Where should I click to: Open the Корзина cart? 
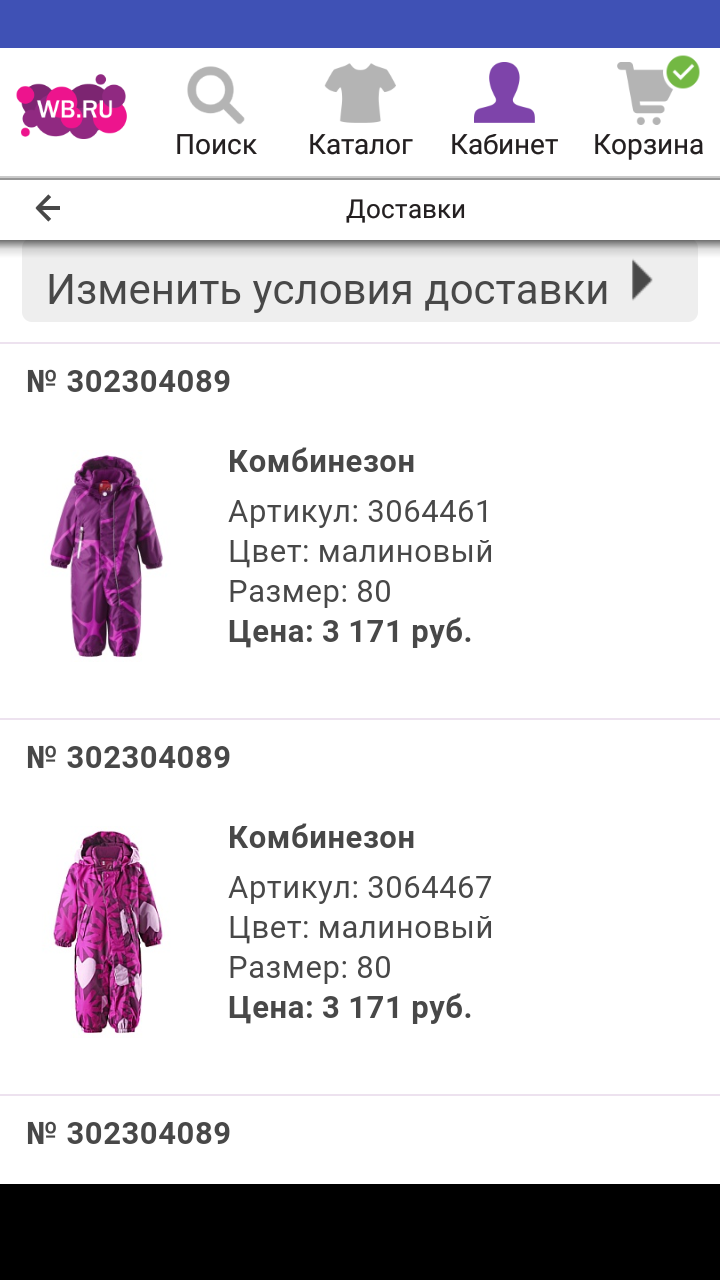[x=648, y=112]
